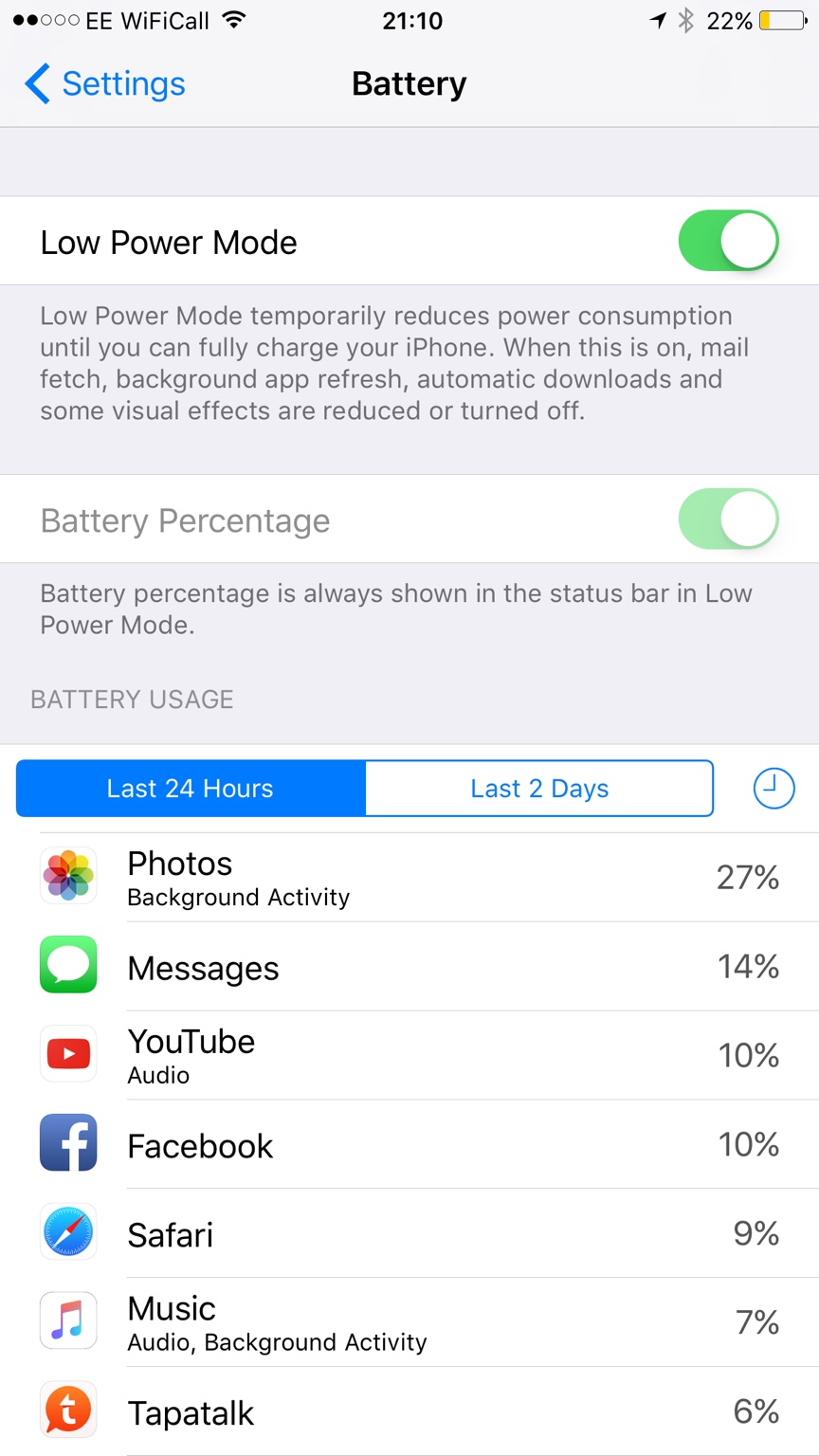Tap the Music battery usage row

[409, 1322]
